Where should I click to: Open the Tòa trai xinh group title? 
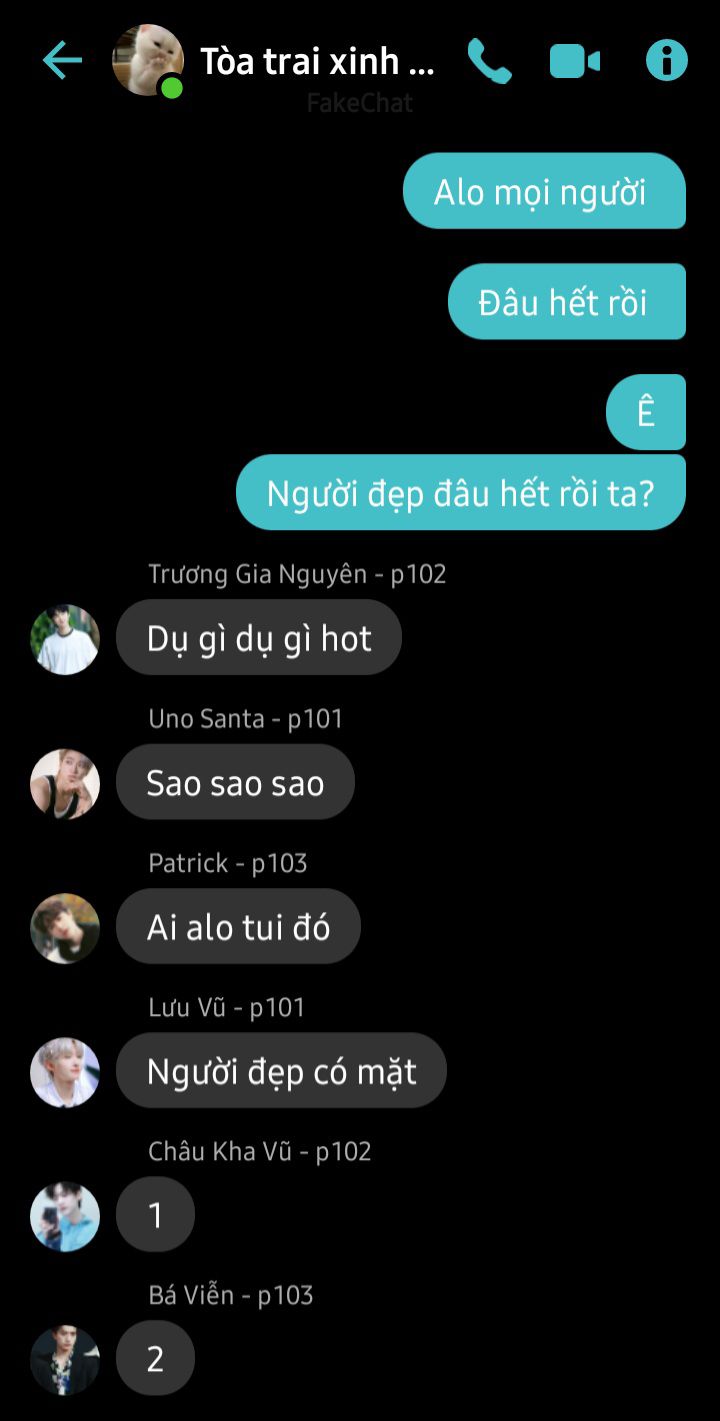(x=317, y=62)
